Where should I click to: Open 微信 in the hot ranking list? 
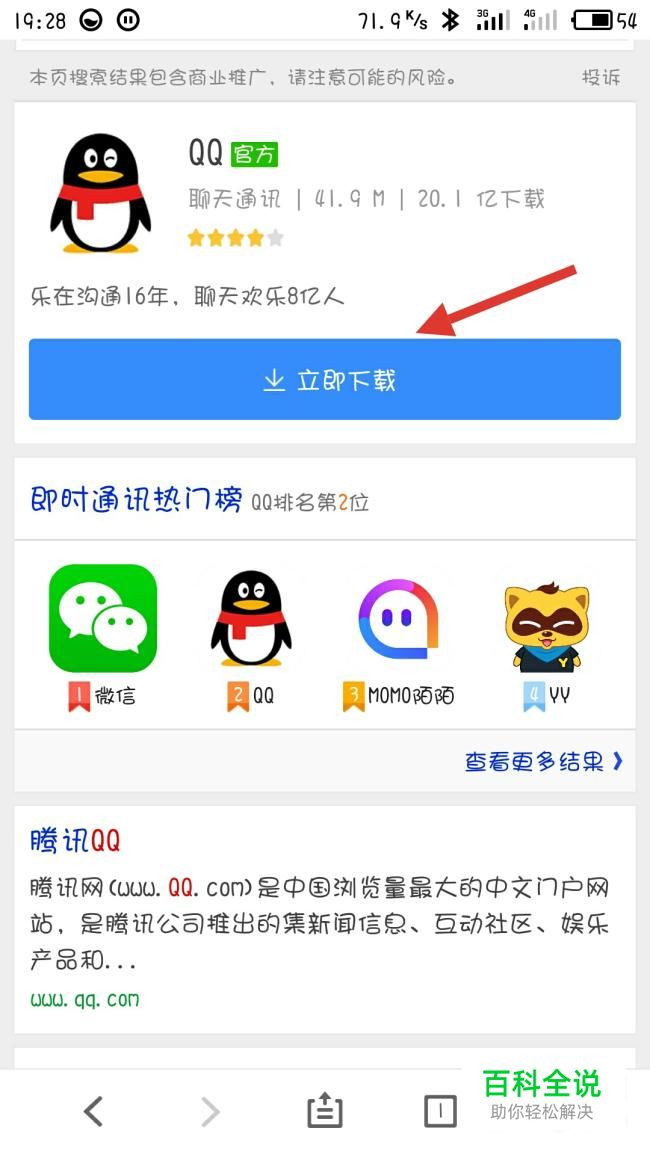click(x=103, y=618)
